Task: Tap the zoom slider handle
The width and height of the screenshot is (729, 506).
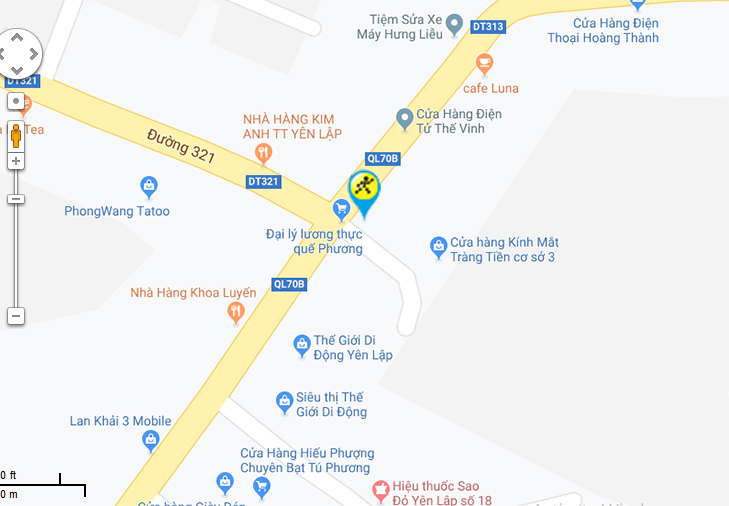Action: coord(16,199)
